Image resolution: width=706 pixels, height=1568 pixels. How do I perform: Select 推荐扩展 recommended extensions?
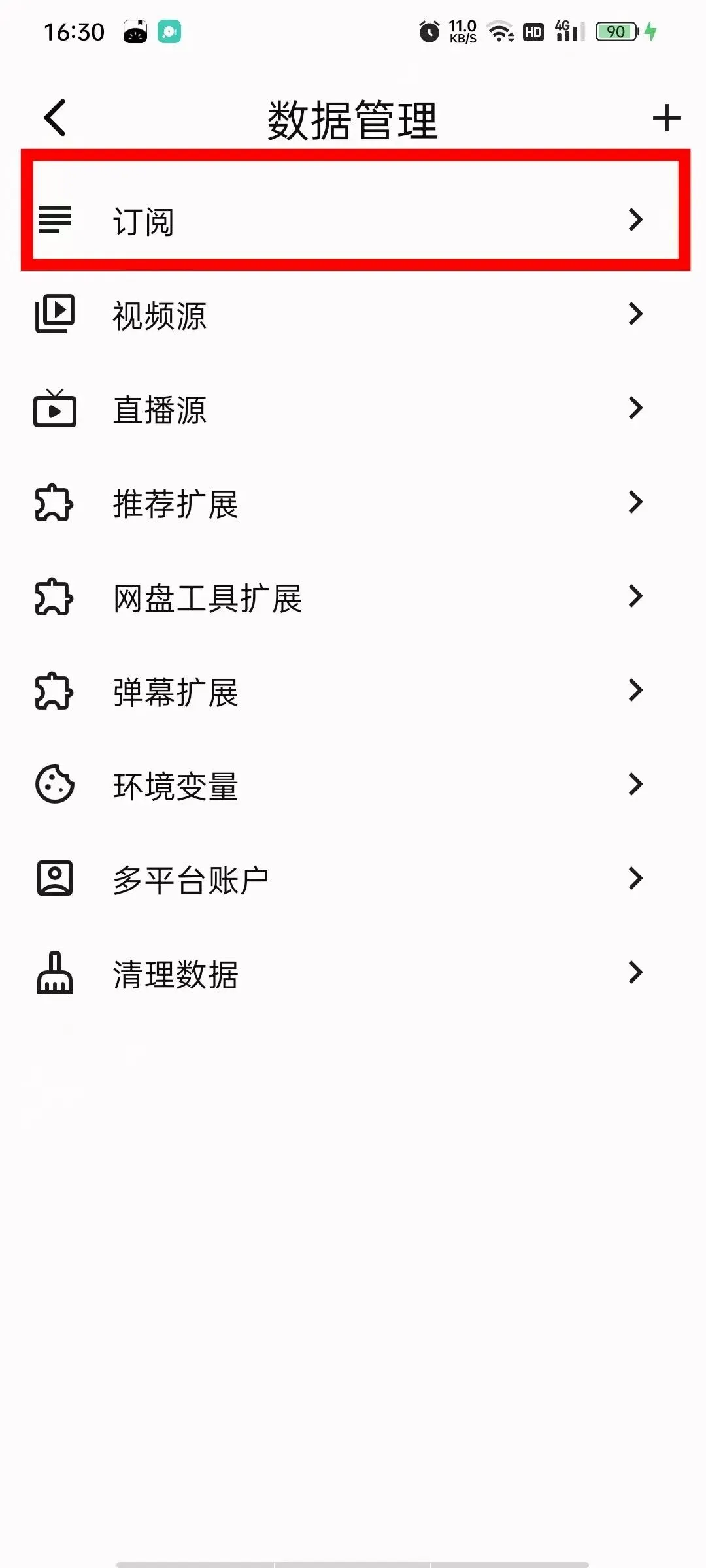(353, 503)
